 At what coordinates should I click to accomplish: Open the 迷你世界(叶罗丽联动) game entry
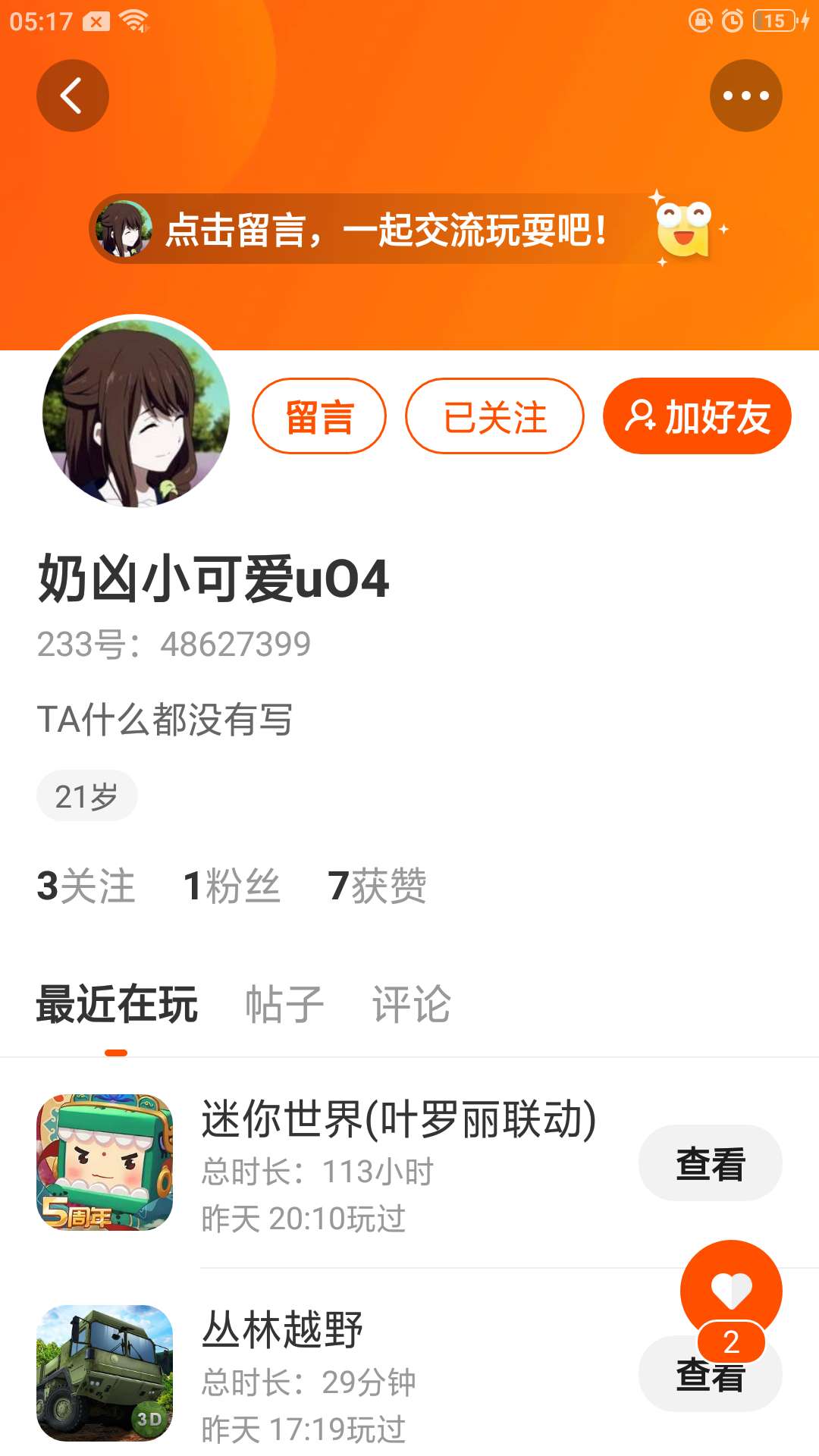coord(334,1163)
